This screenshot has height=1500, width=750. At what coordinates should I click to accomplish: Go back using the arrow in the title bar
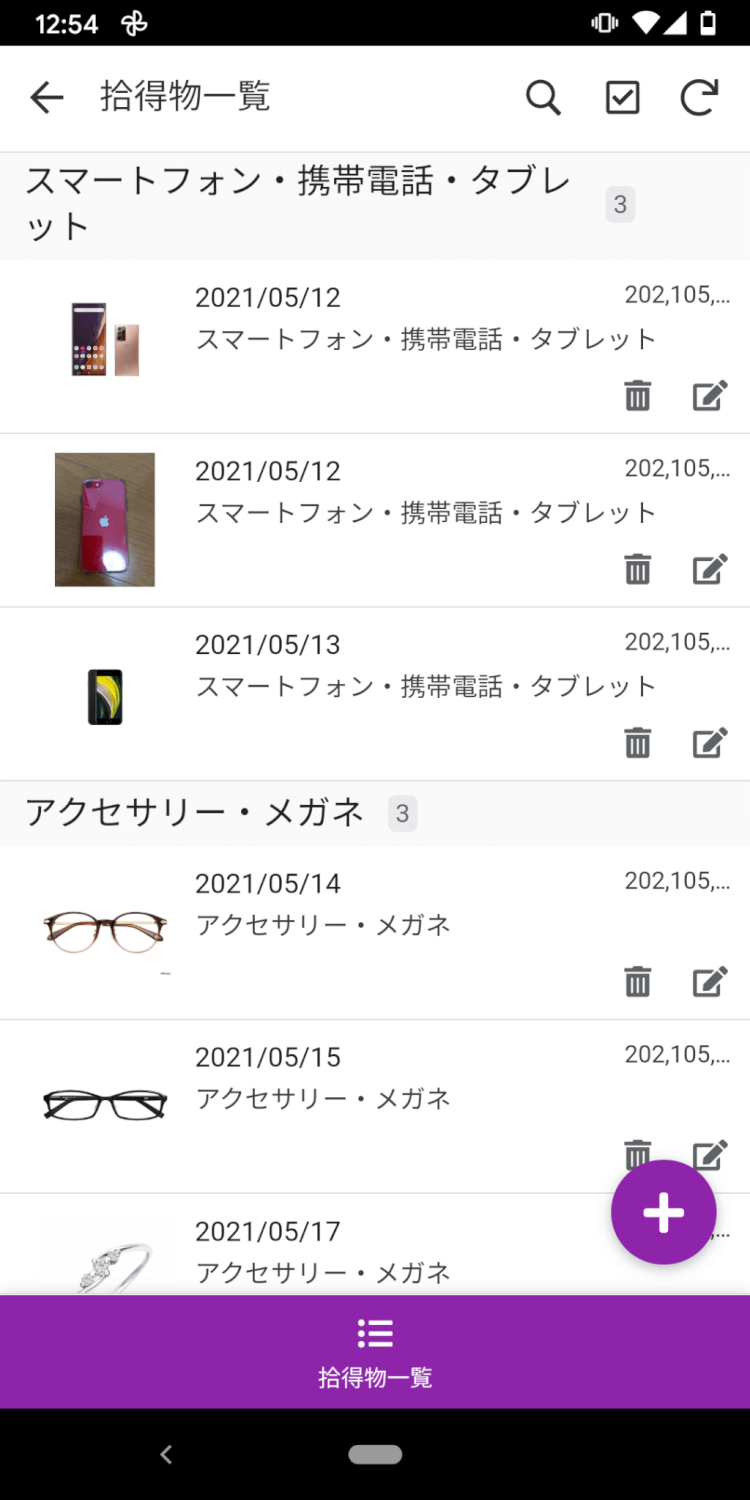tap(46, 97)
